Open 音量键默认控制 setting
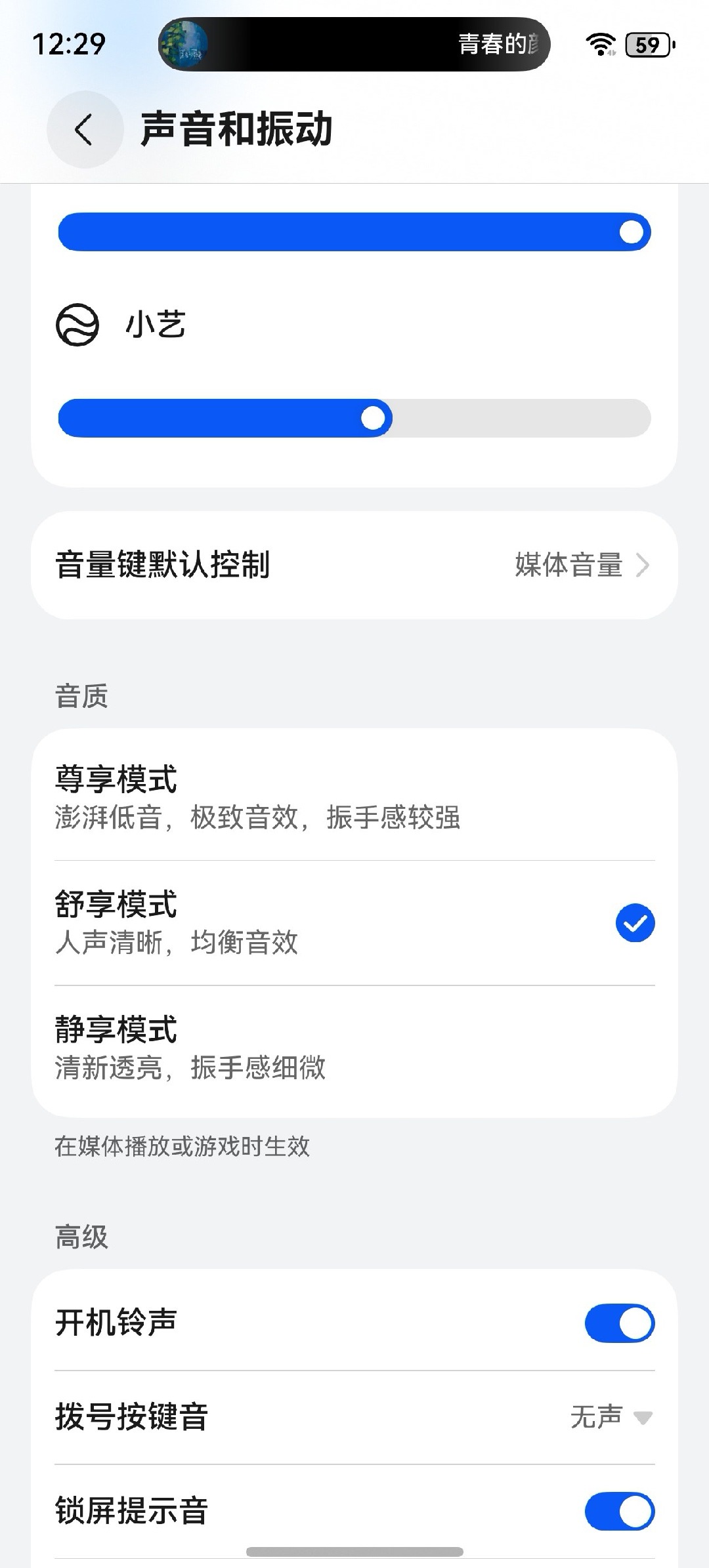This screenshot has width=709, height=1568. click(354, 565)
